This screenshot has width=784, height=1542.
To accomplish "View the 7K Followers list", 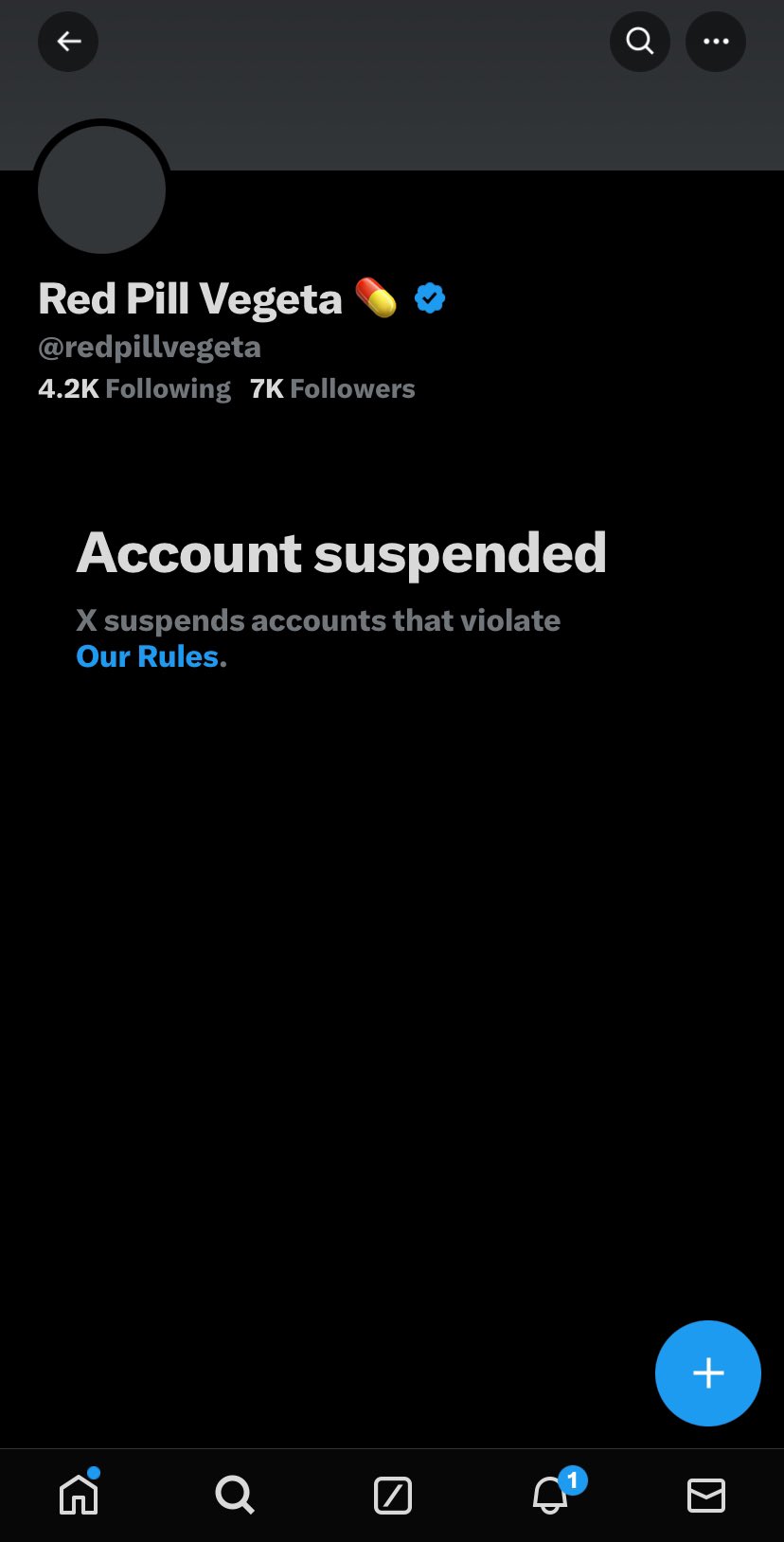I will tap(332, 389).
